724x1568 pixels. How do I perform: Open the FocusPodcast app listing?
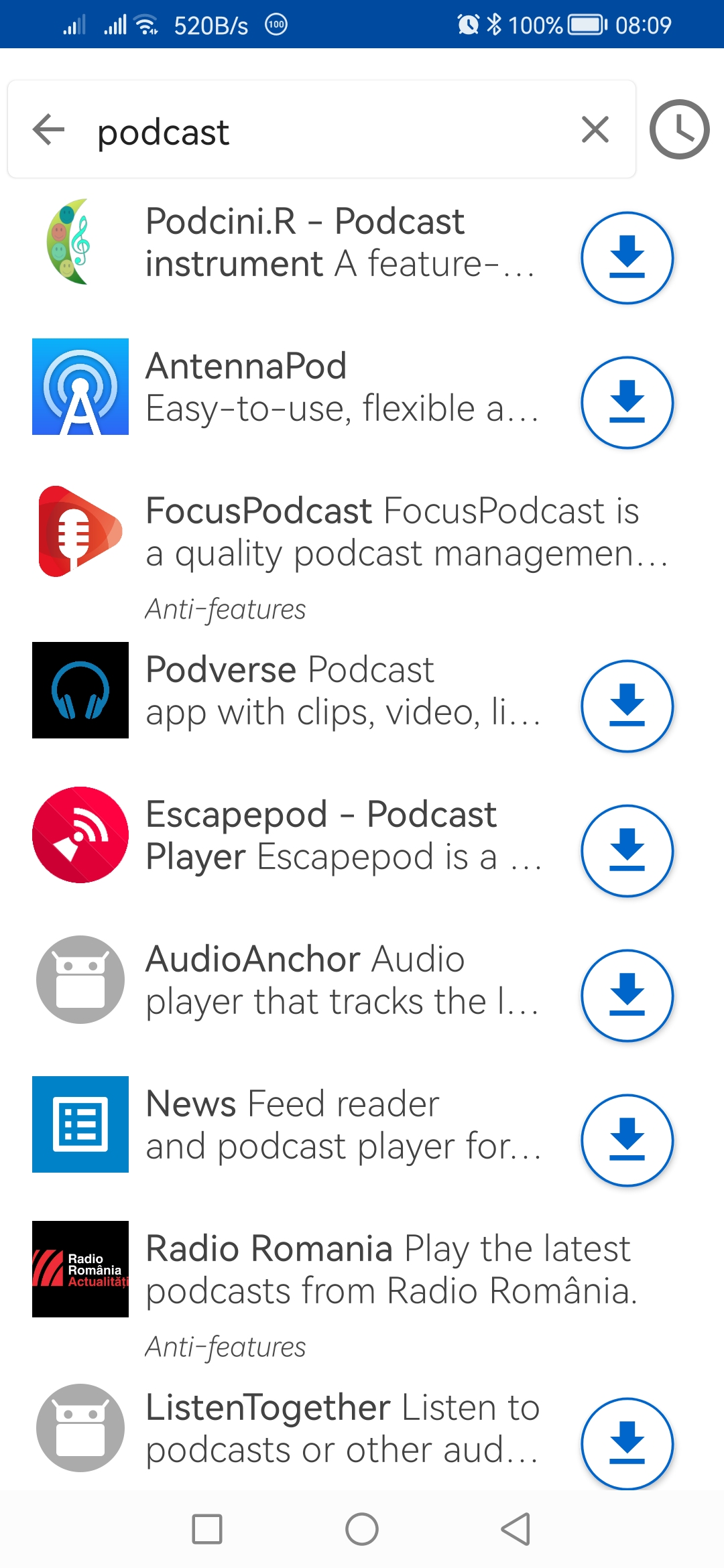coord(392,533)
